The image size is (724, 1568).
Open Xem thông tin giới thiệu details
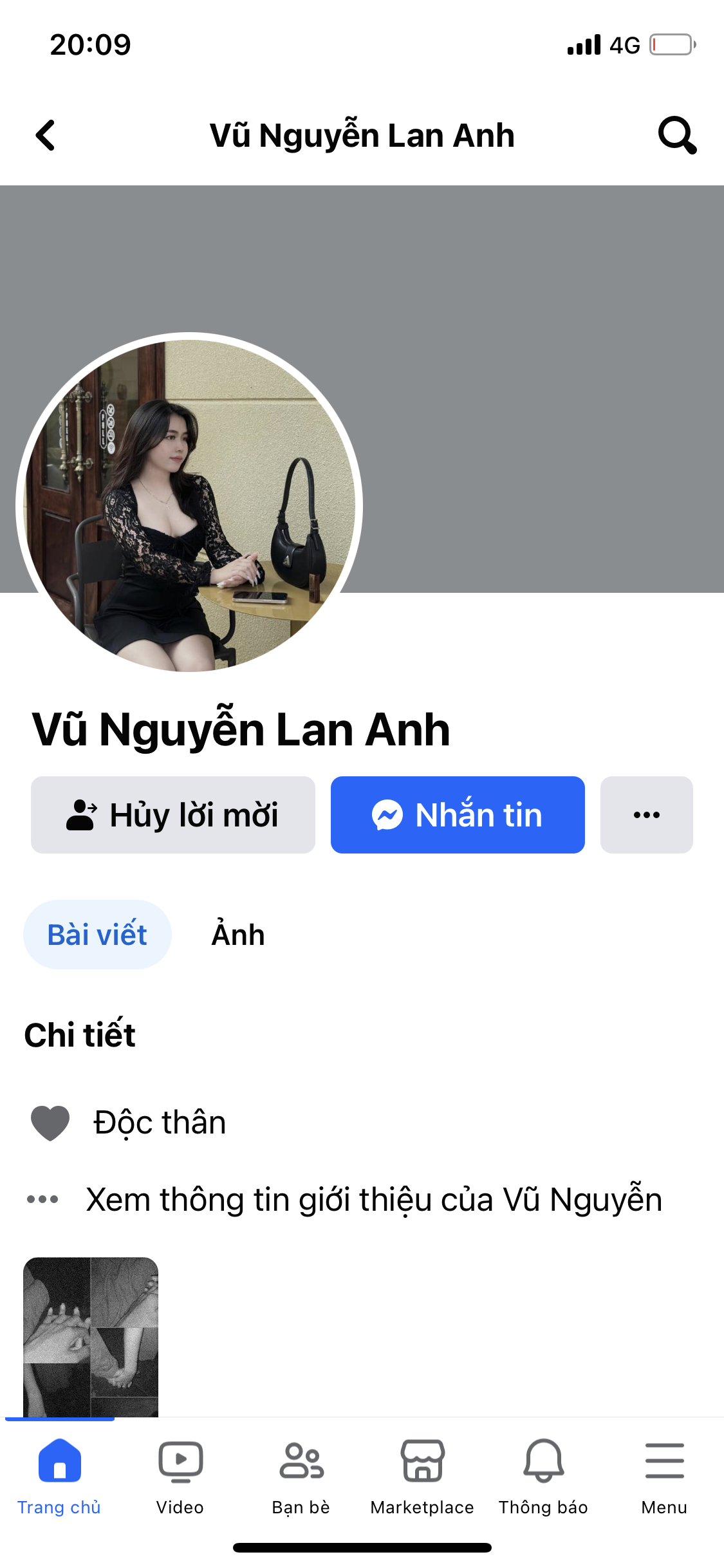coord(373,1199)
